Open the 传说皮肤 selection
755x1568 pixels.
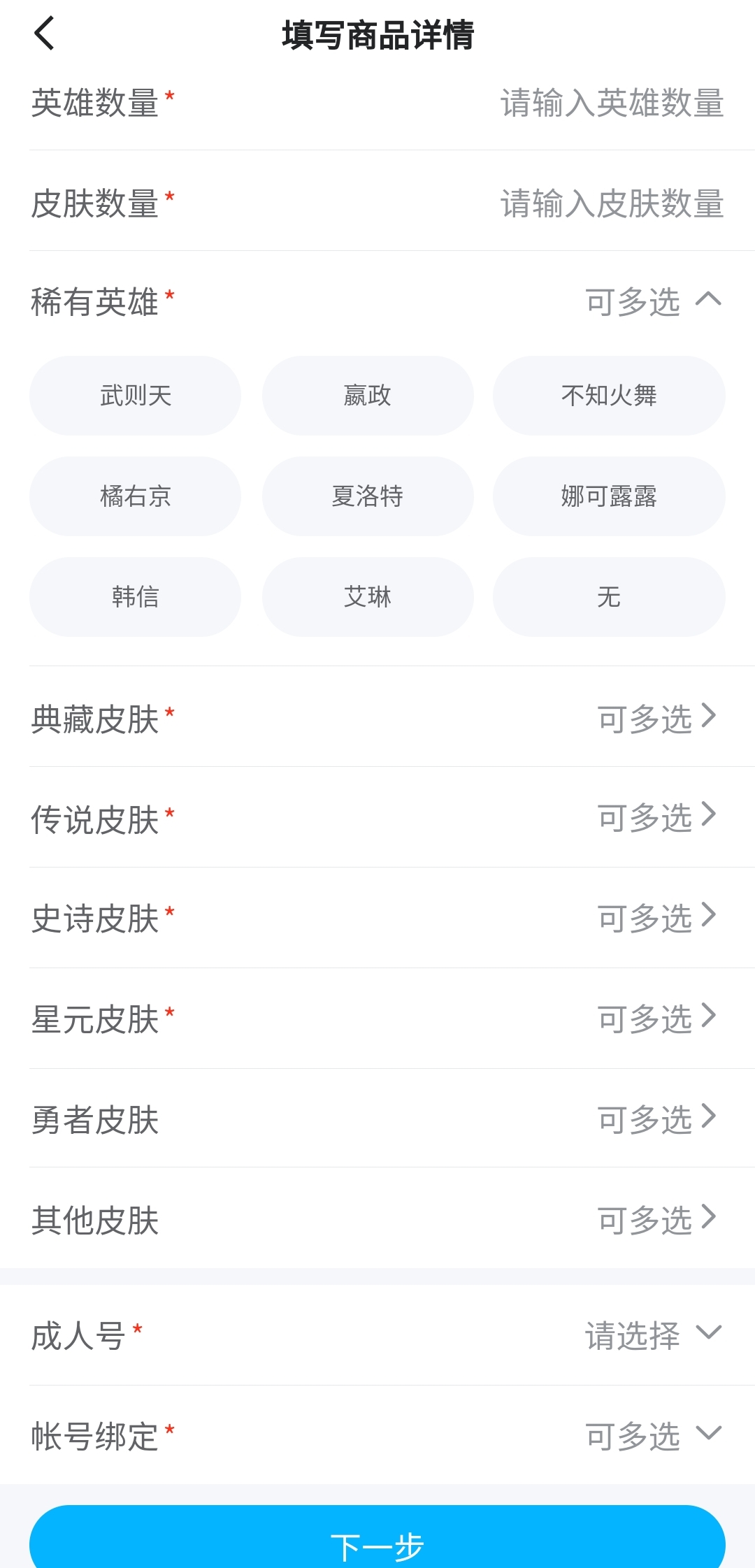coord(656,817)
